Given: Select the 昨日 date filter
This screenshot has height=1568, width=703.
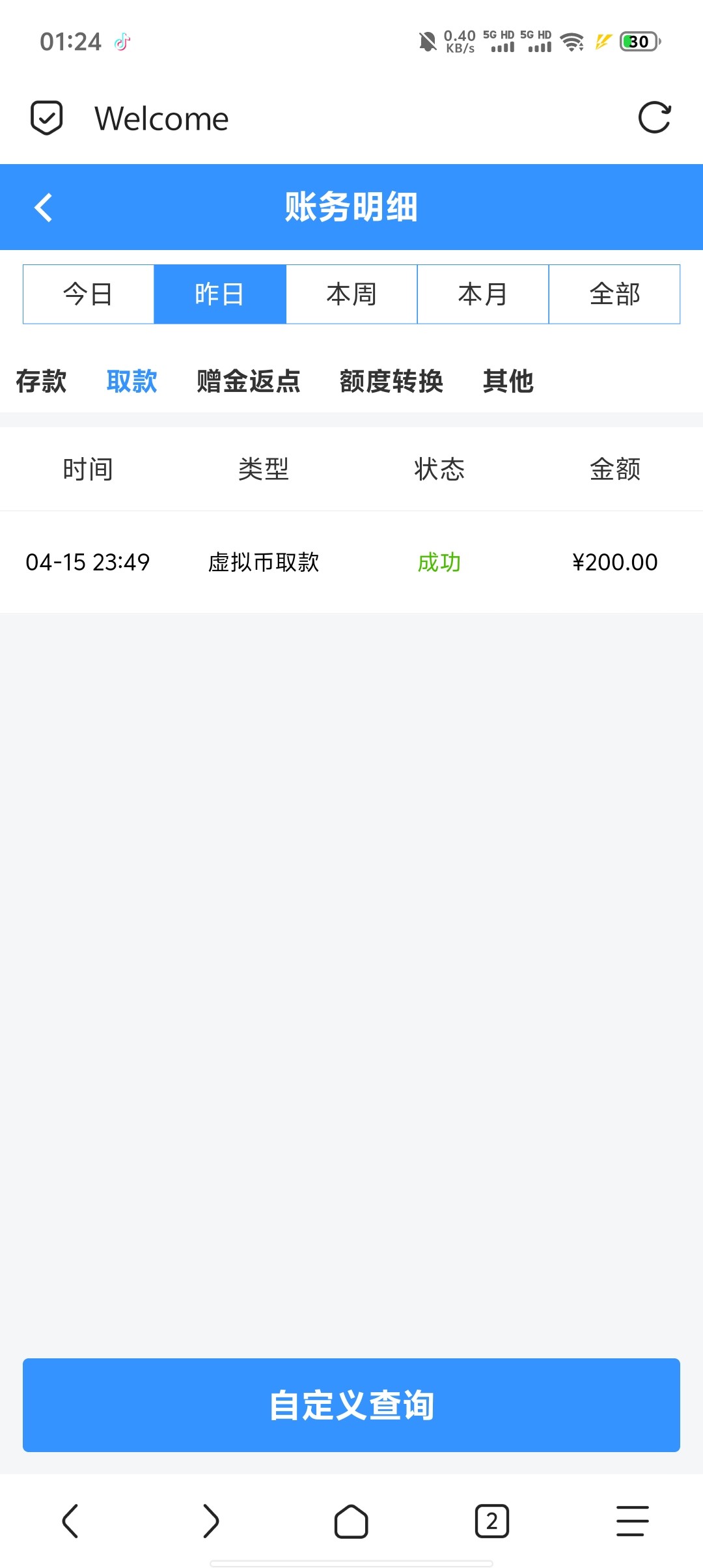Looking at the screenshot, I should (220, 294).
